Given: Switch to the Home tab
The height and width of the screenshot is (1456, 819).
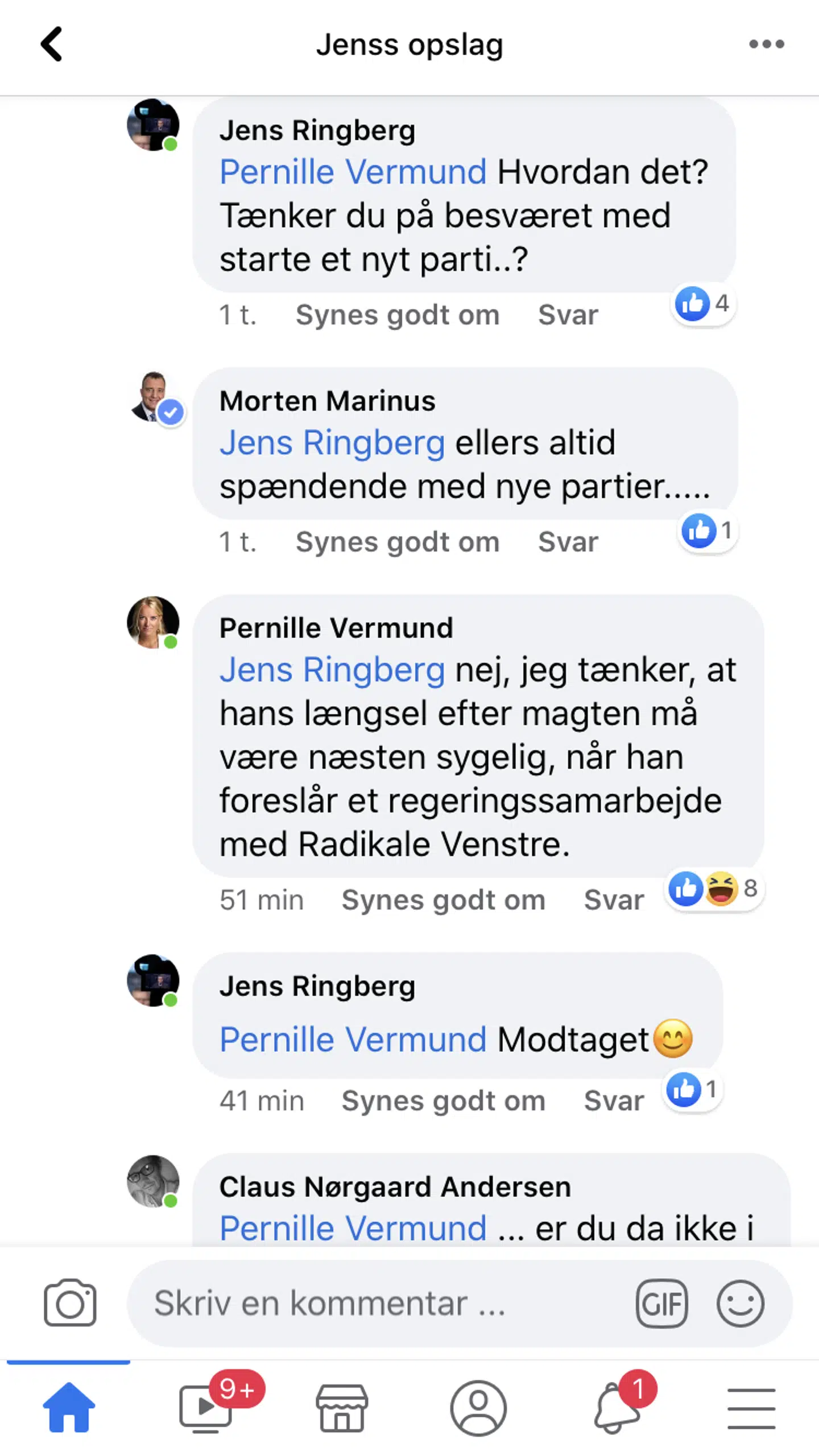Looking at the screenshot, I should pyautogui.click(x=69, y=1407).
